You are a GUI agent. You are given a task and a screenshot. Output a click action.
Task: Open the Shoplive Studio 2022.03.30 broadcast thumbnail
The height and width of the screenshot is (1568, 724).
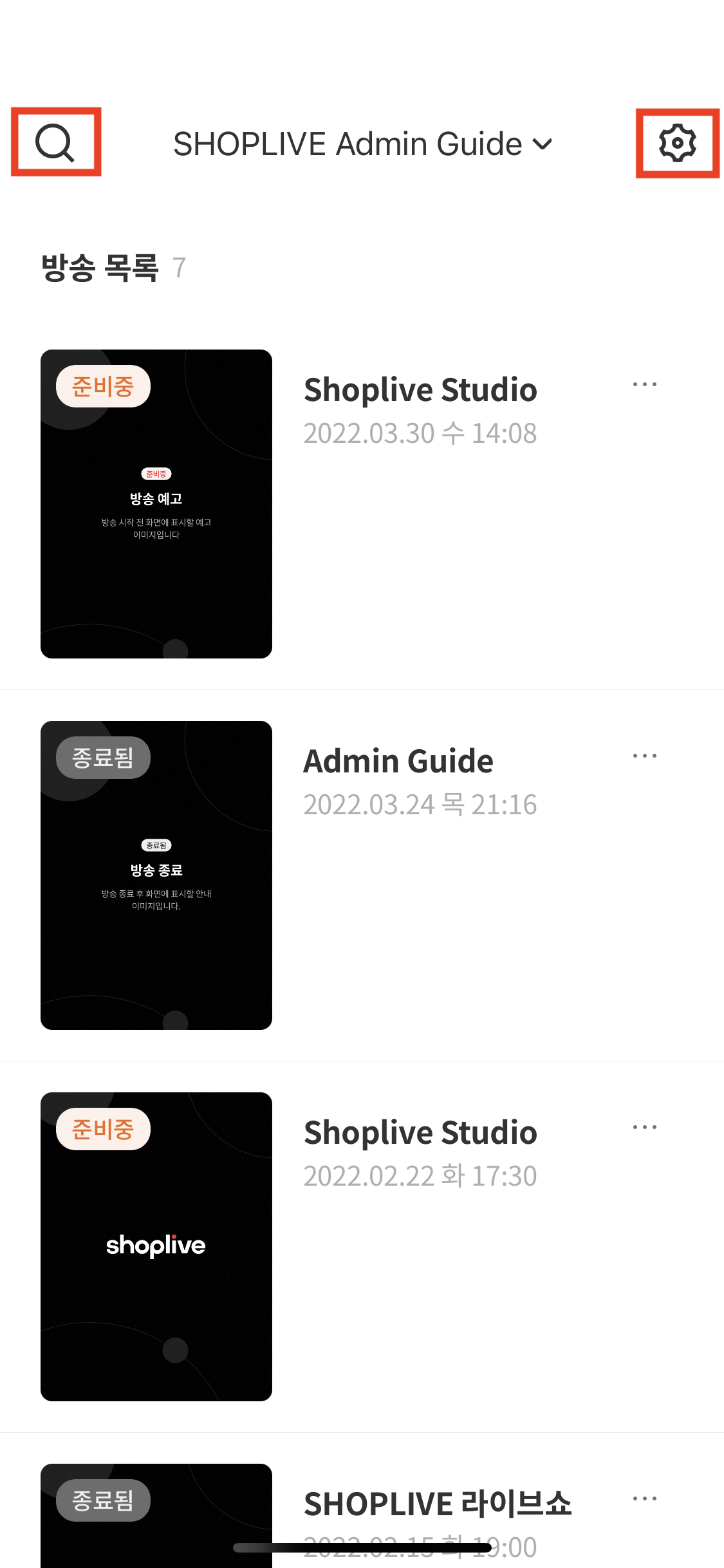[x=156, y=504]
